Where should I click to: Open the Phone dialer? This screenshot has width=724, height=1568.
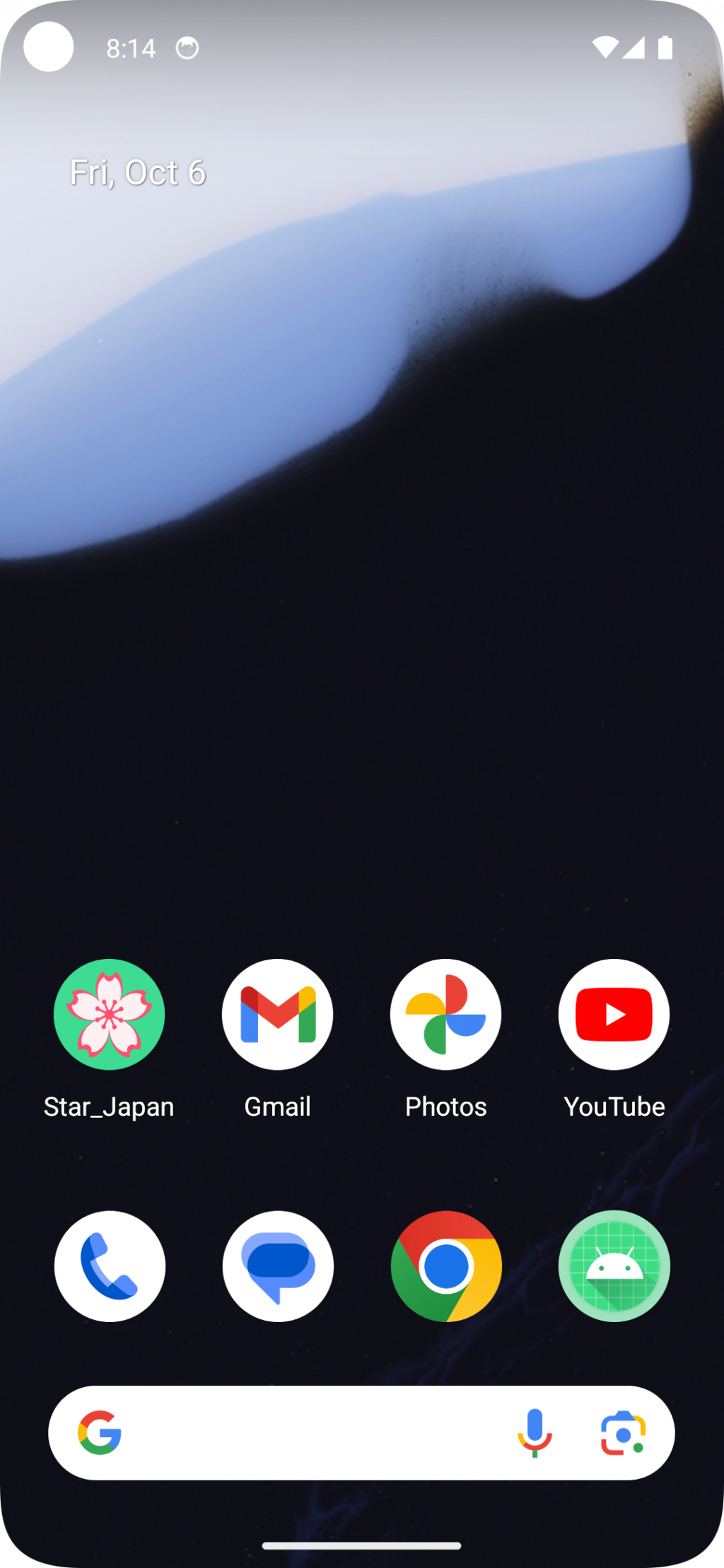click(110, 1266)
